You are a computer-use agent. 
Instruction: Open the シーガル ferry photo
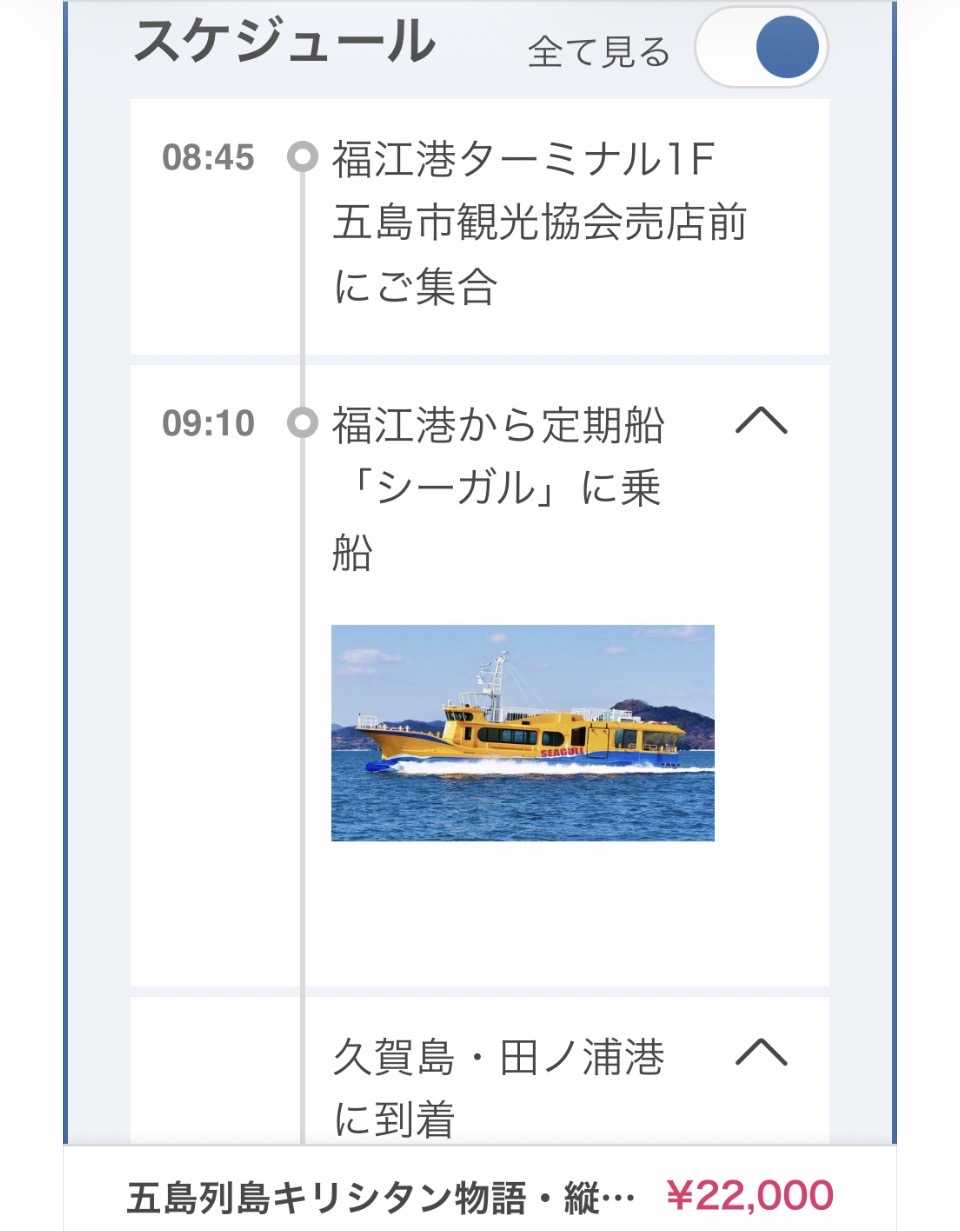tap(522, 732)
